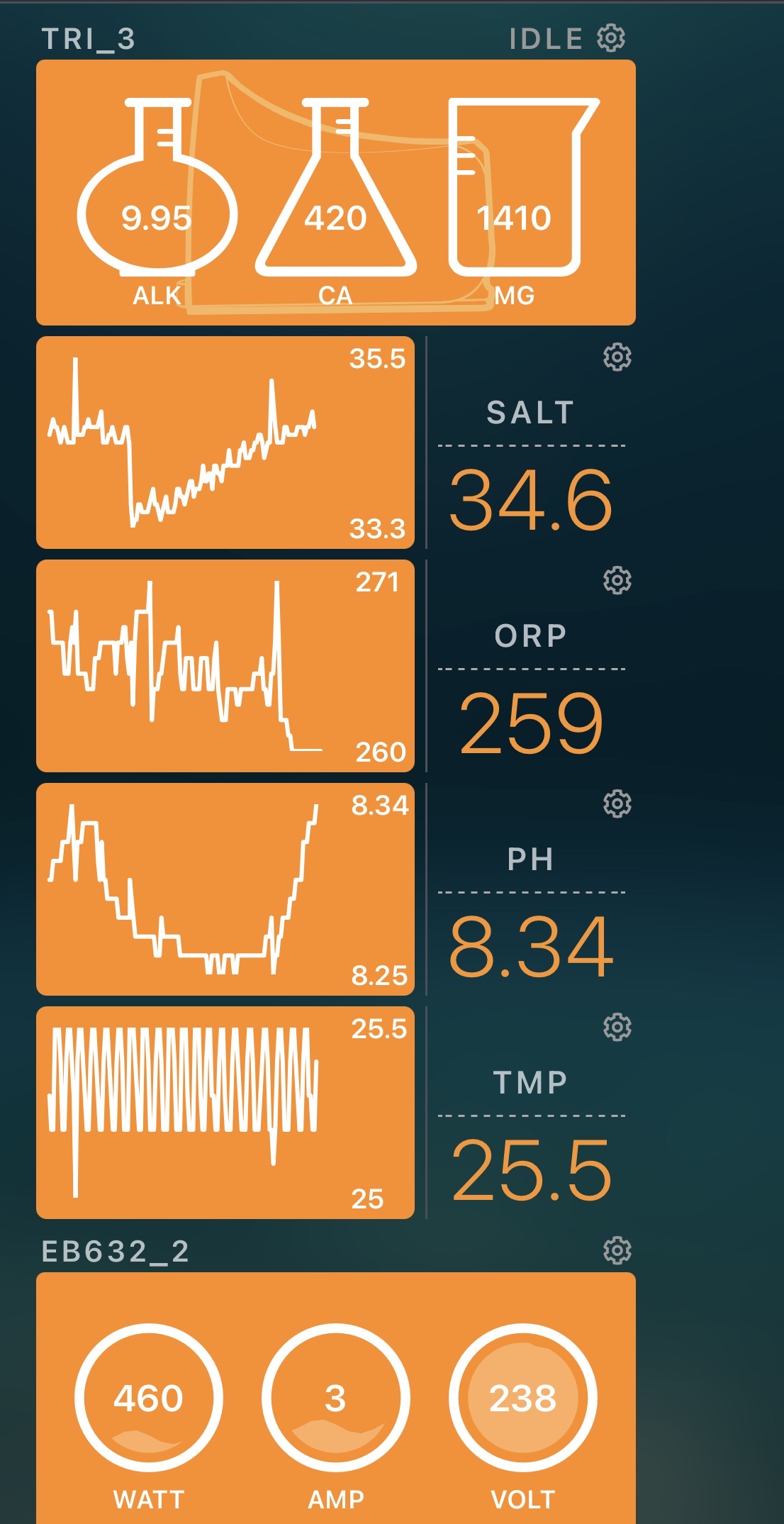Open the ORP settings gear
This screenshot has height=1524, width=784.
617,581
